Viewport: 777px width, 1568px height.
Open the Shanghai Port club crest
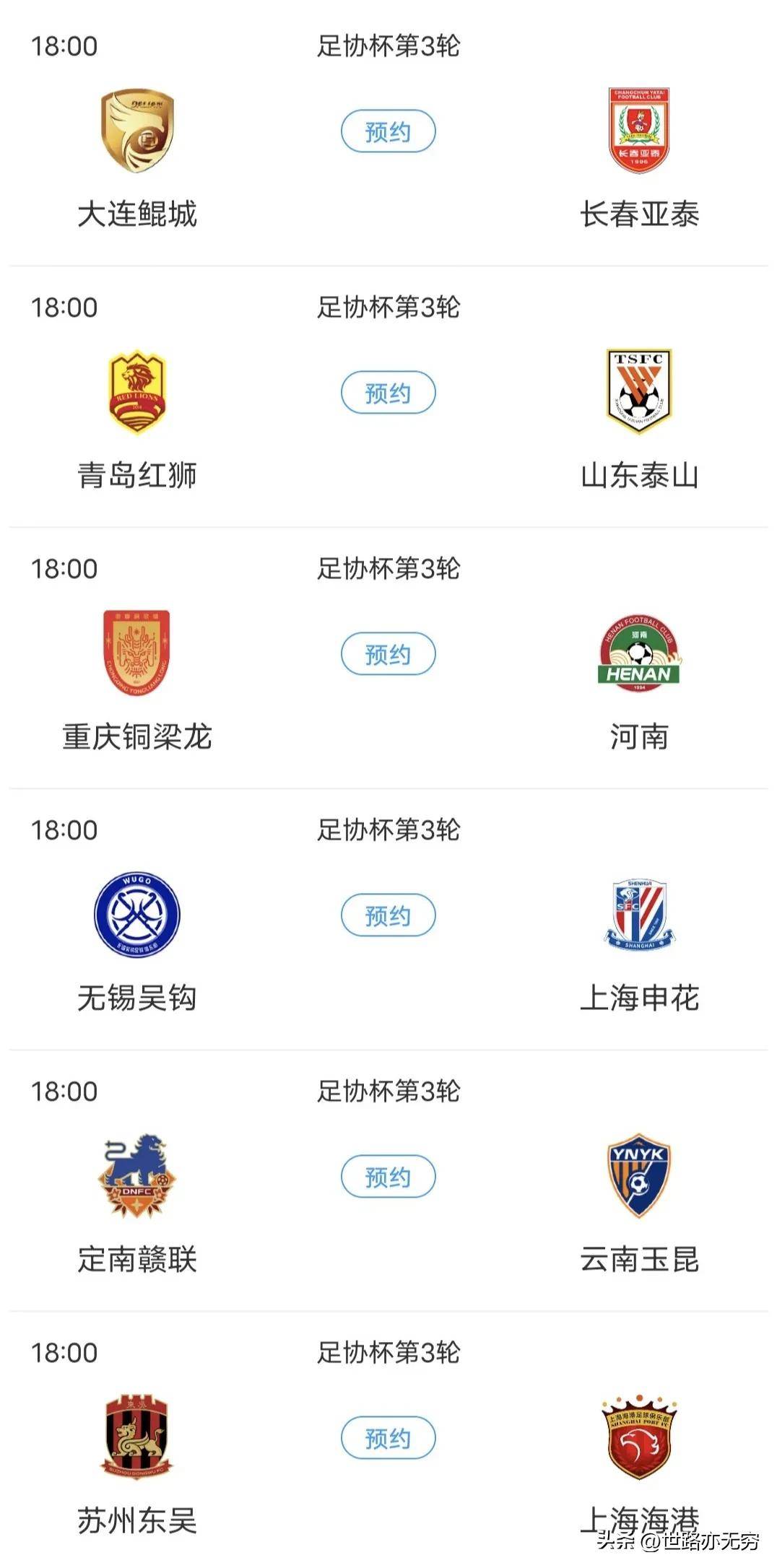pyautogui.click(x=639, y=1437)
